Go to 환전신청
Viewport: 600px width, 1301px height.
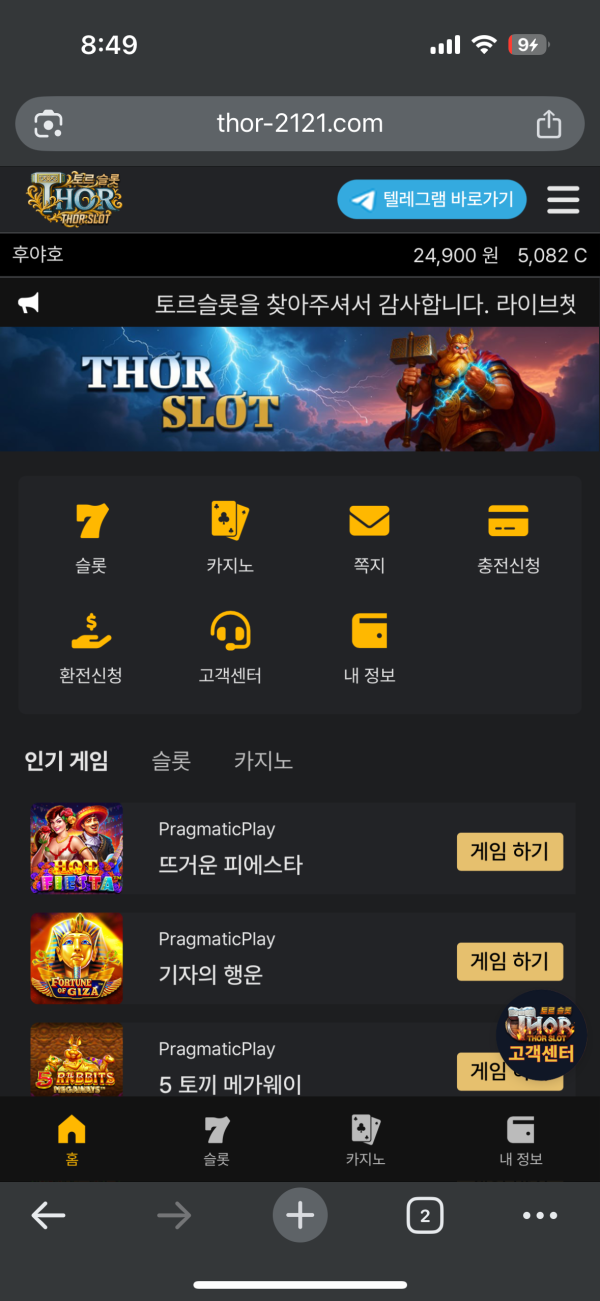[x=91, y=648]
